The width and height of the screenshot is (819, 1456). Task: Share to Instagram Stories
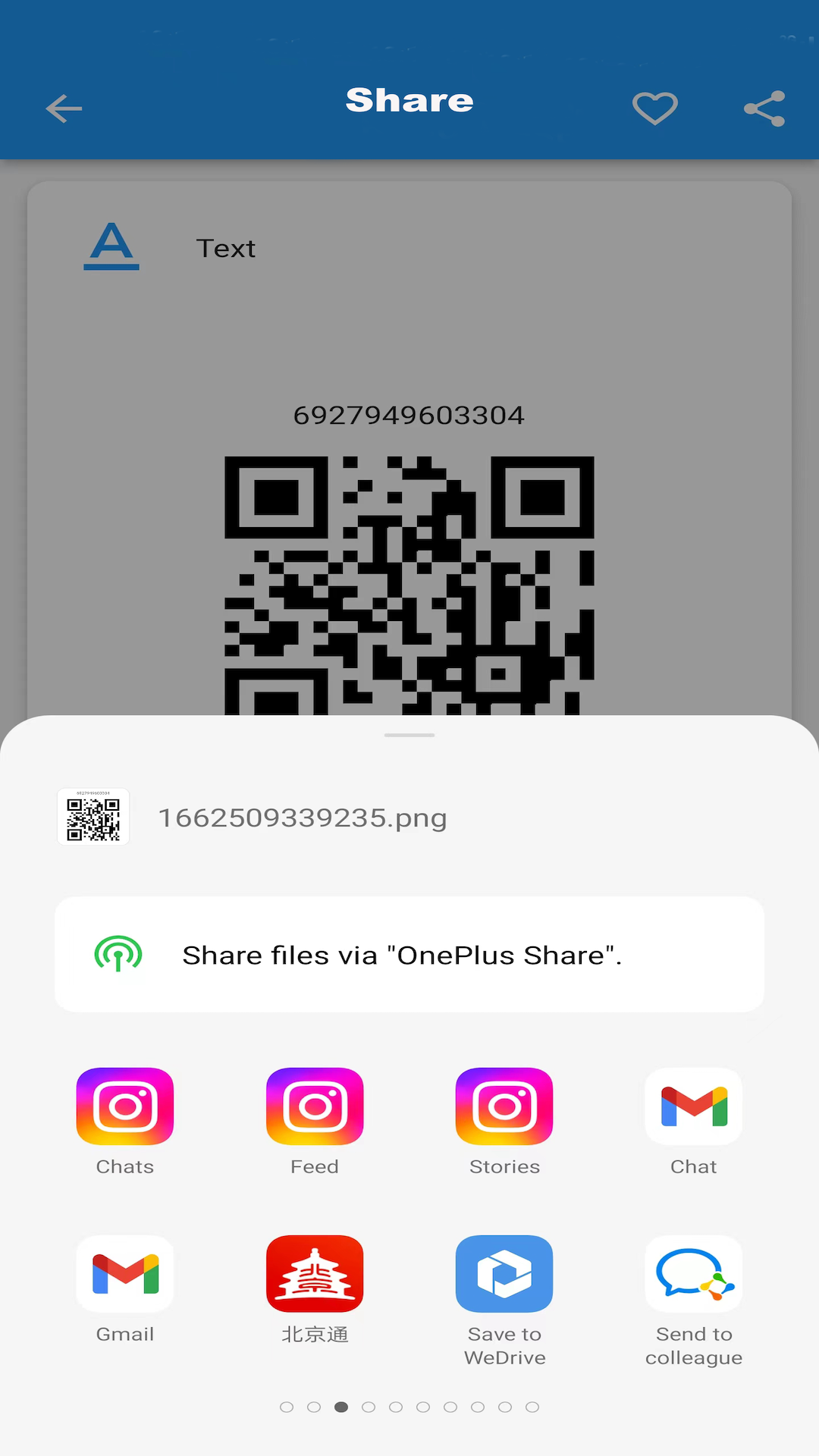pyautogui.click(x=504, y=1106)
